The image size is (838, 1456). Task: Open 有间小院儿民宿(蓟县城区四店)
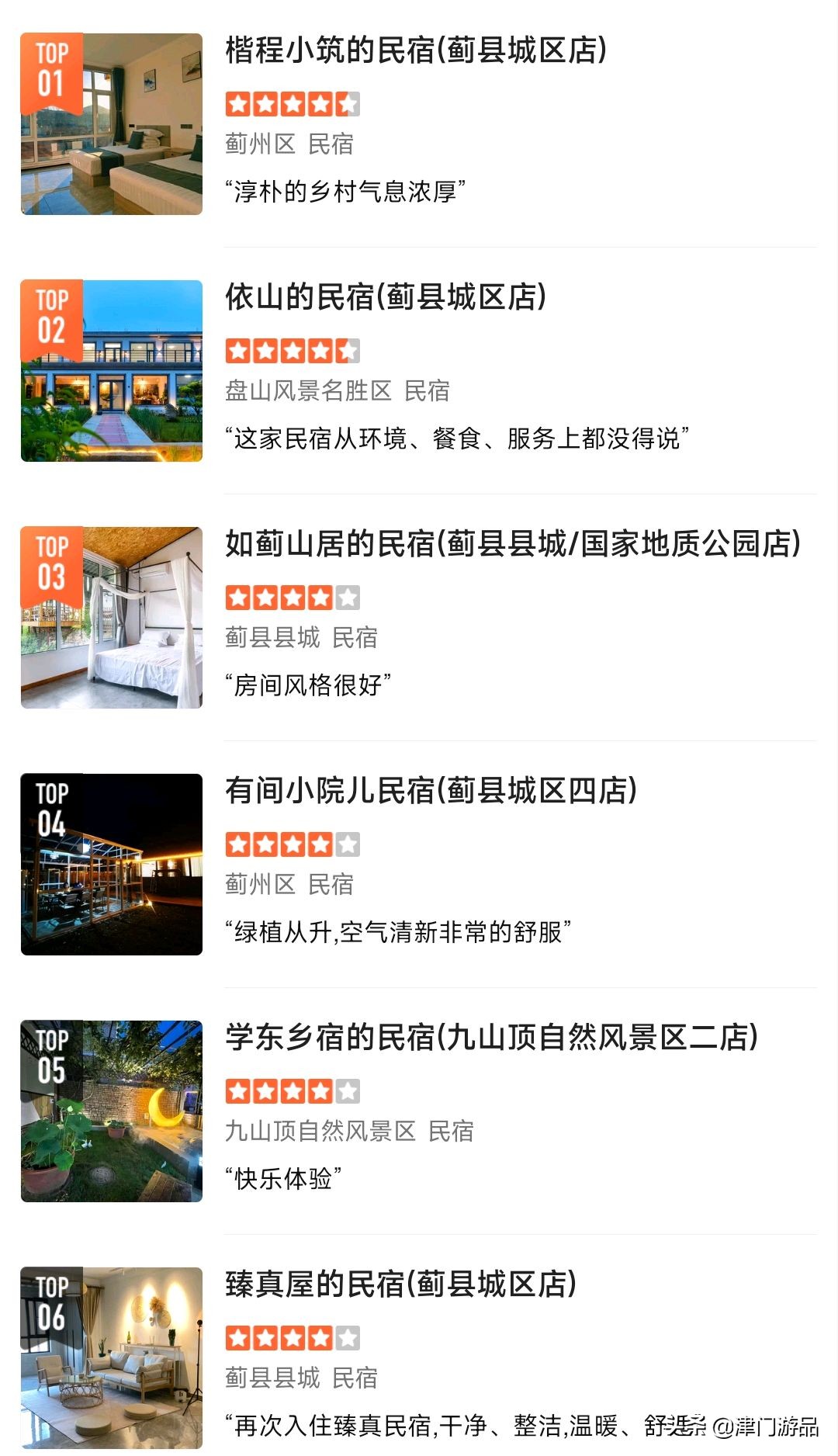[431, 792]
